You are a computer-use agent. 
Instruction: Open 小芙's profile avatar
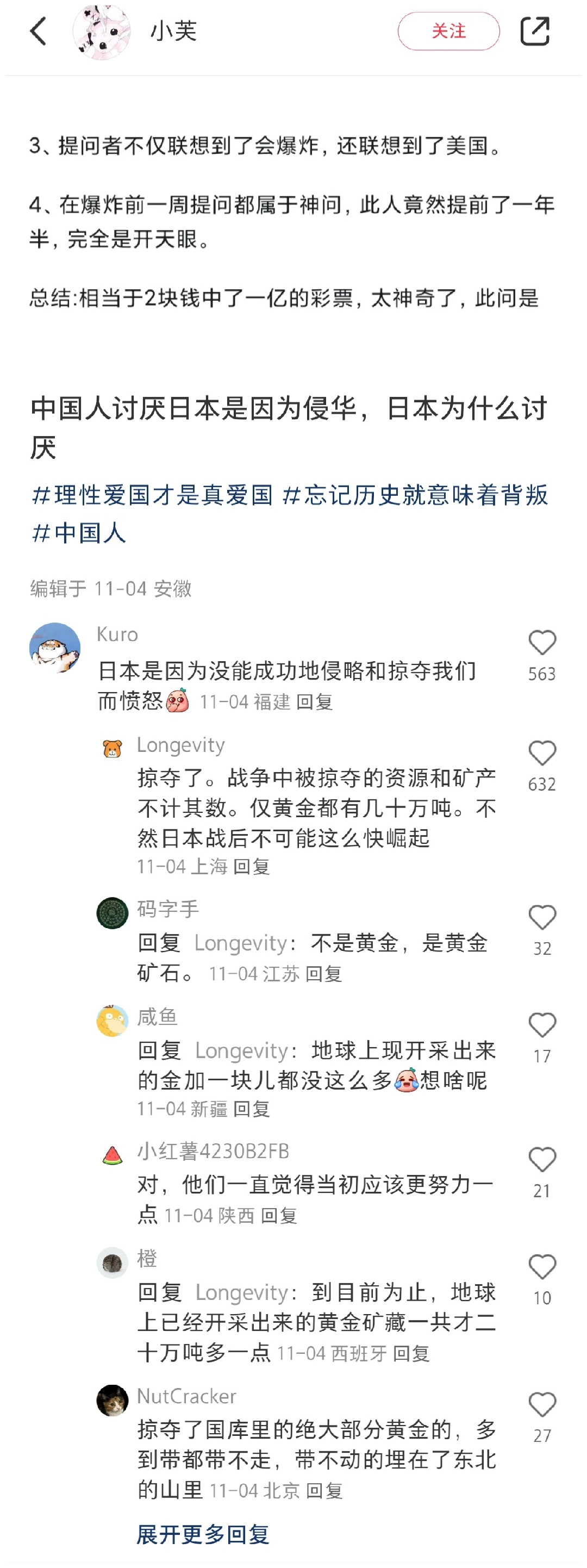tap(102, 32)
